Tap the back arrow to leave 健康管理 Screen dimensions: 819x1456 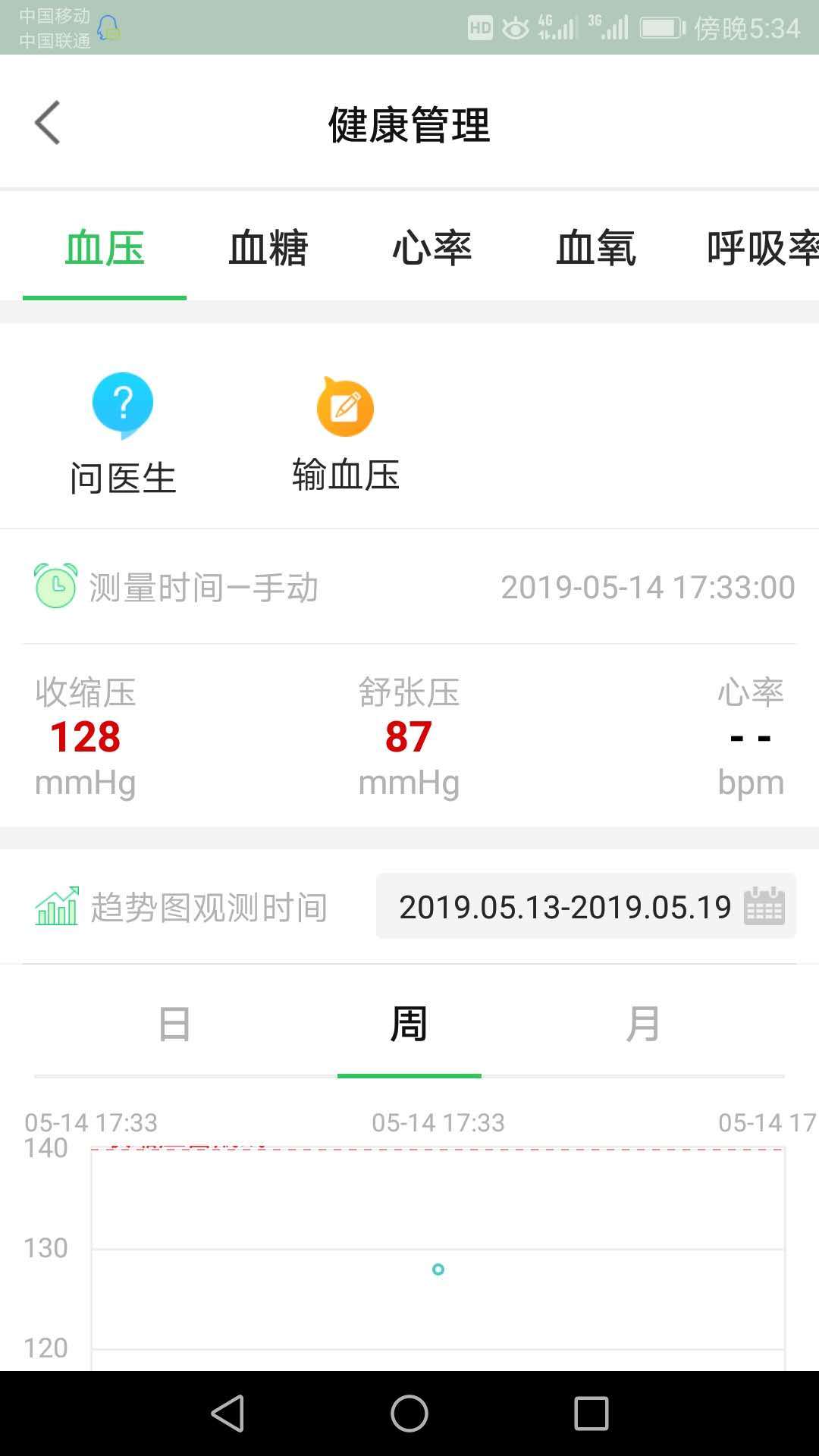(x=47, y=122)
